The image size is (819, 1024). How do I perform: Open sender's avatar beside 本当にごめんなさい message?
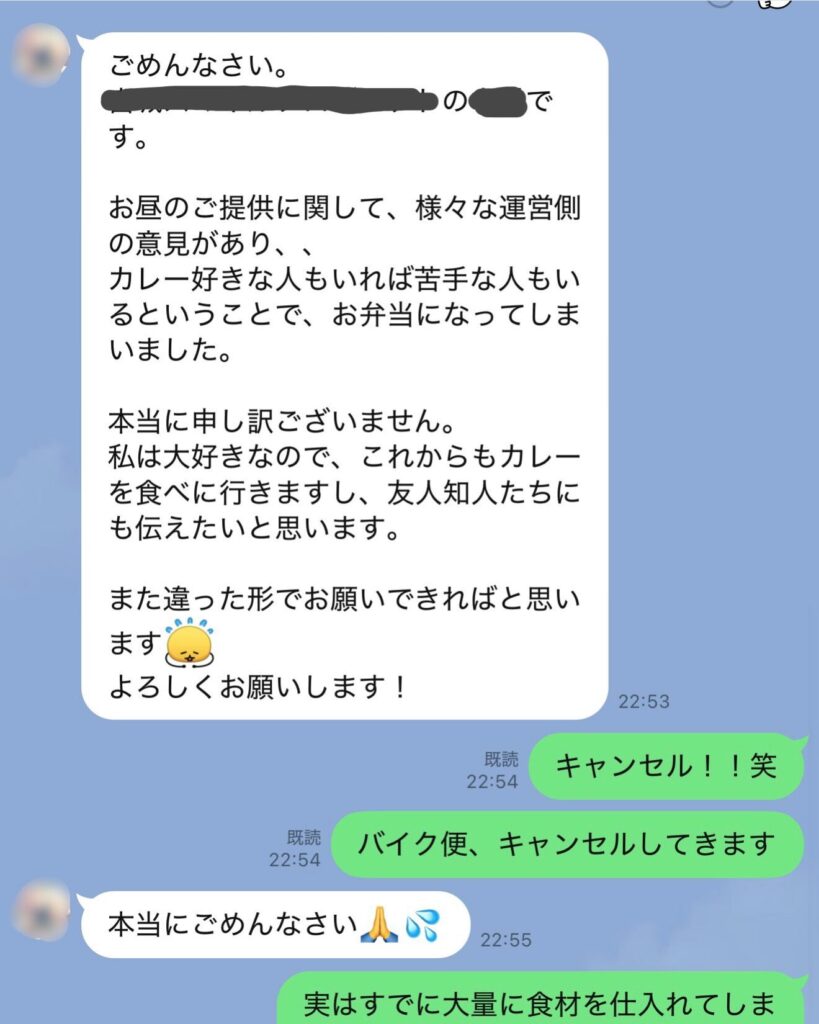(41, 911)
